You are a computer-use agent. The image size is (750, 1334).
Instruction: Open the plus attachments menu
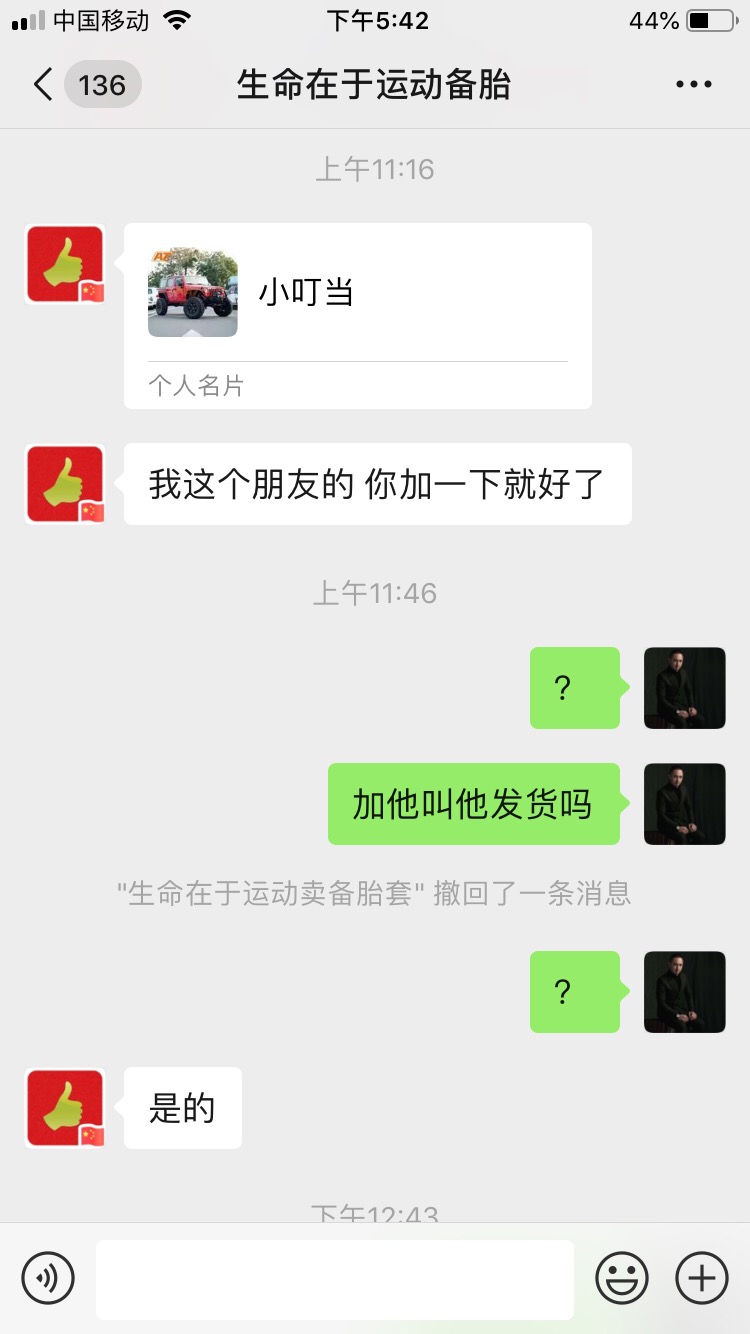click(x=701, y=1278)
